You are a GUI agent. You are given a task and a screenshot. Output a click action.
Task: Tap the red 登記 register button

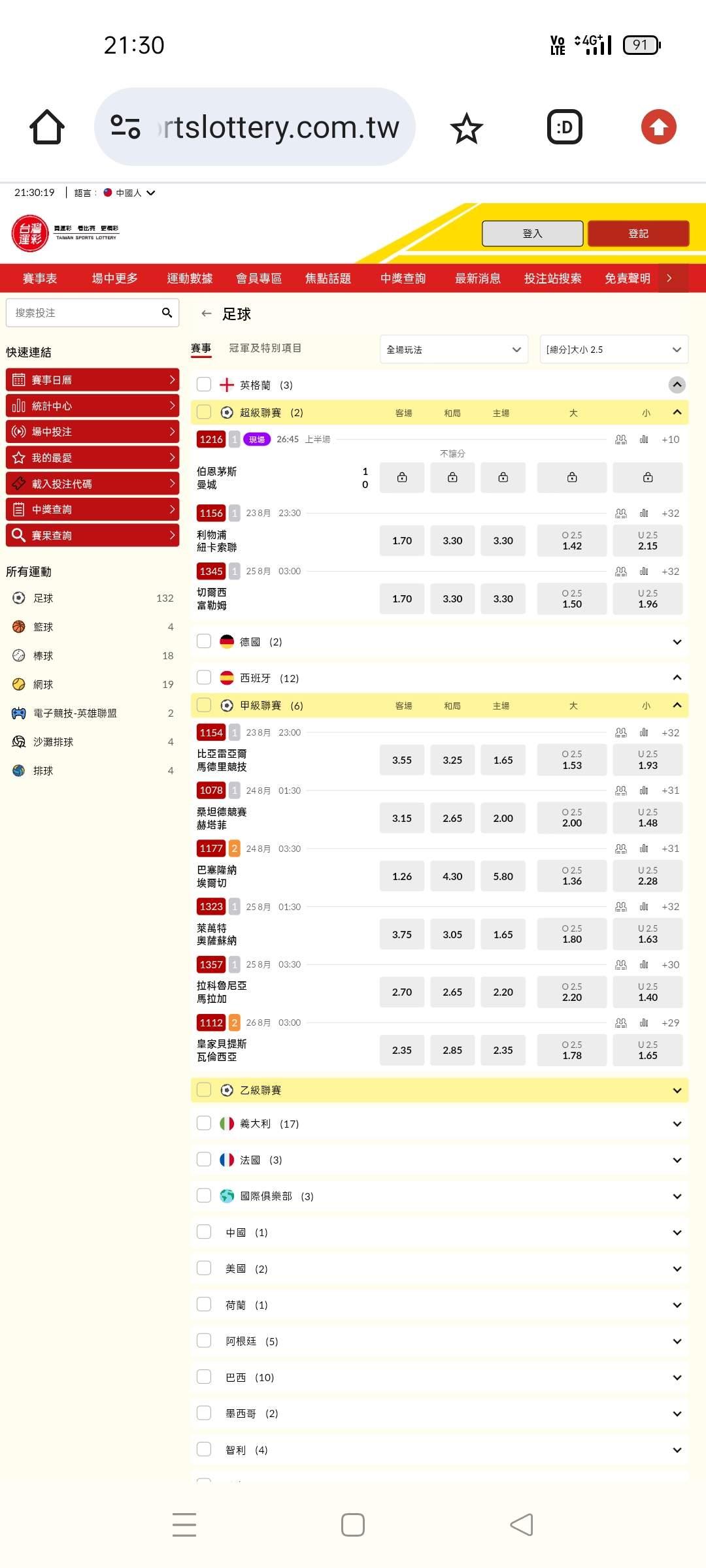pyautogui.click(x=638, y=233)
